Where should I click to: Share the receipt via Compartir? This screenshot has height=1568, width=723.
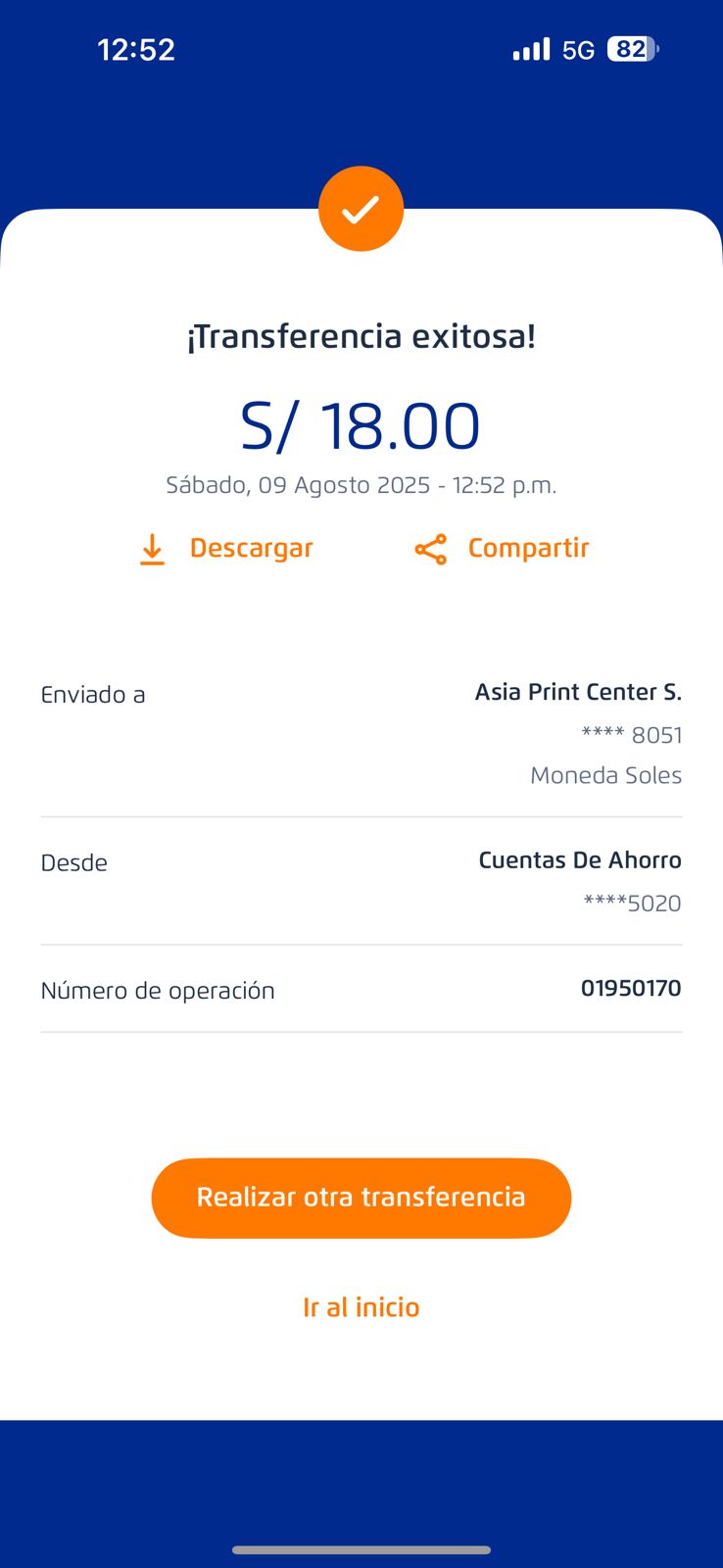click(502, 549)
